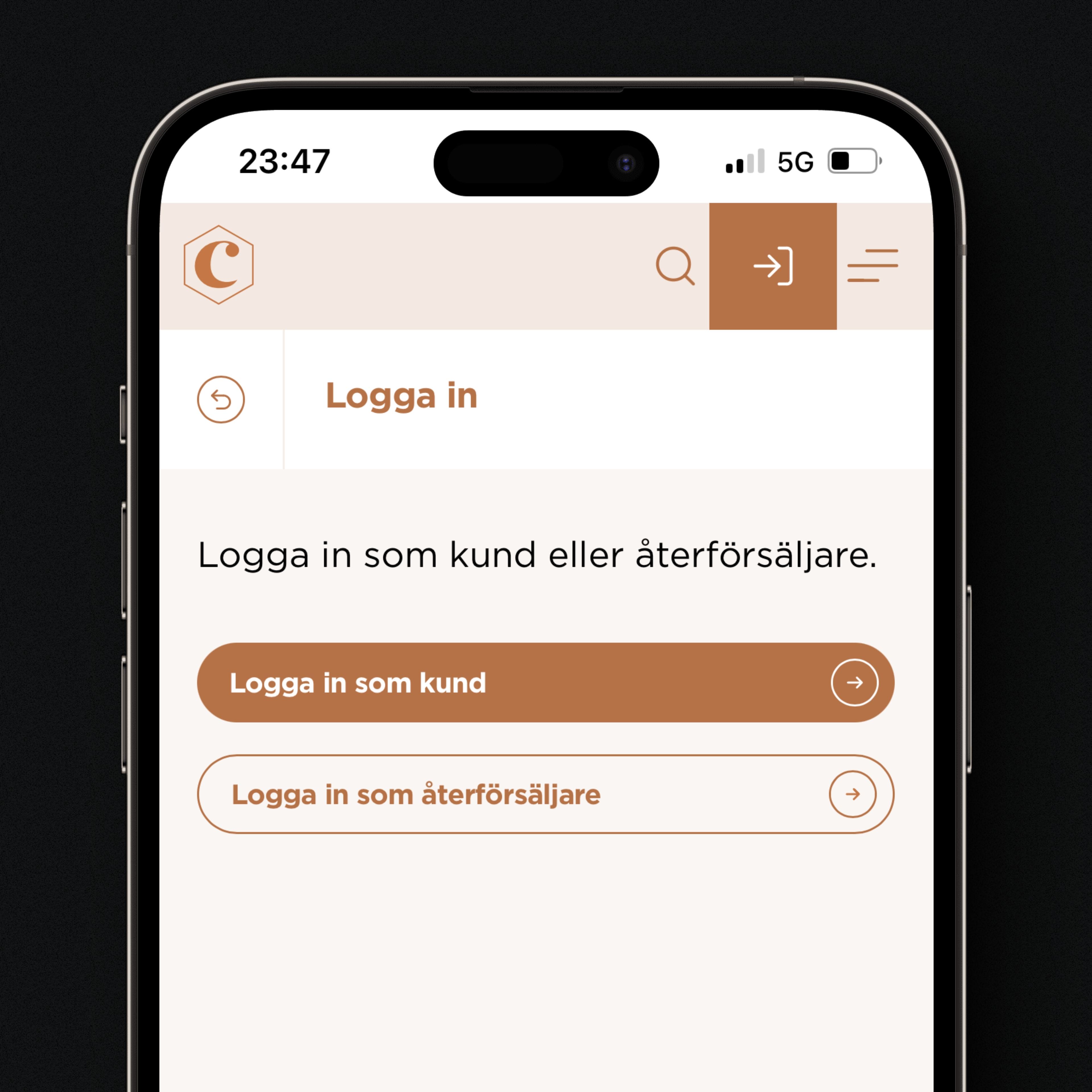Viewport: 1092px width, 1092px height.
Task: Select Logga in som kund
Action: click(x=545, y=682)
